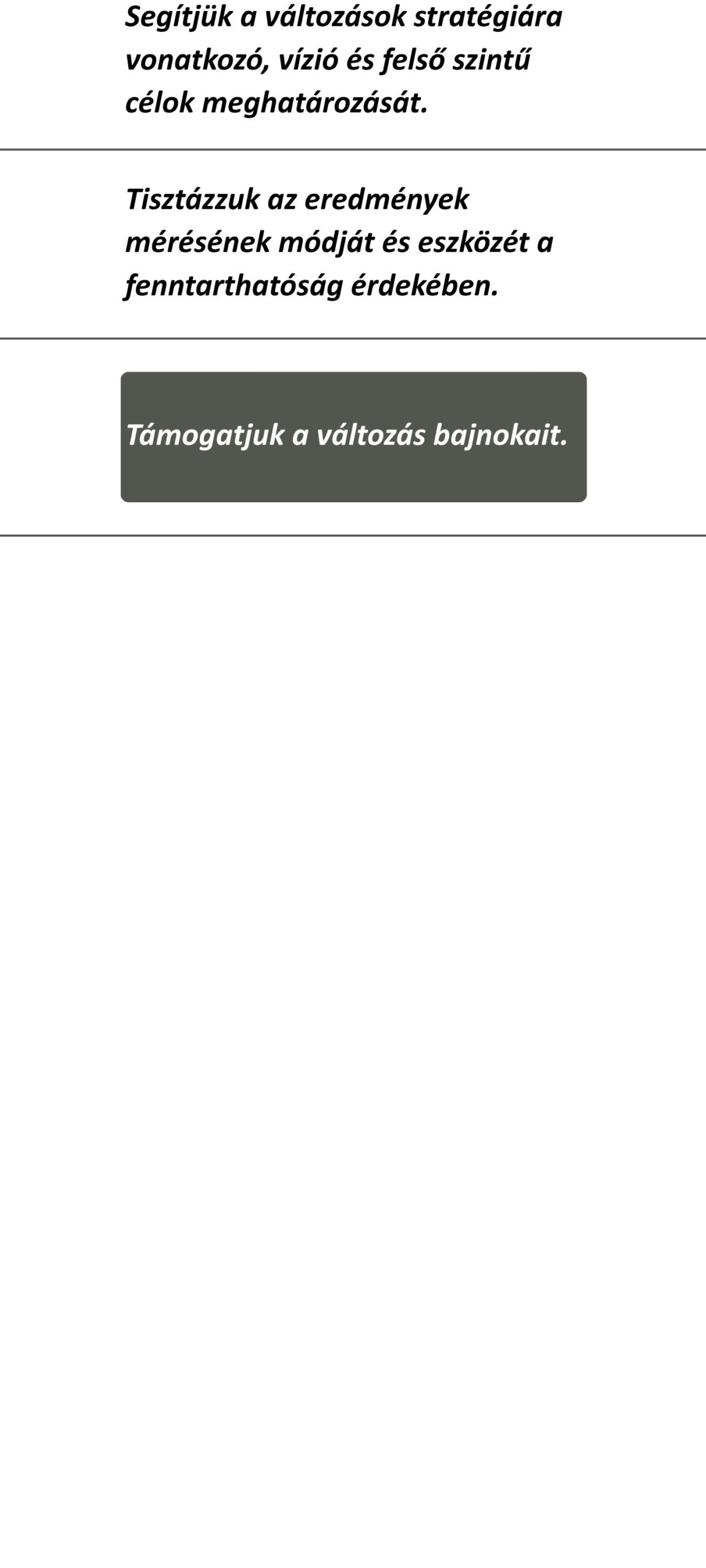This screenshot has width=706, height=1568.
Task: Open the "Tisztázzuk az eredmények mérésének" item
Action: (340, 243)
